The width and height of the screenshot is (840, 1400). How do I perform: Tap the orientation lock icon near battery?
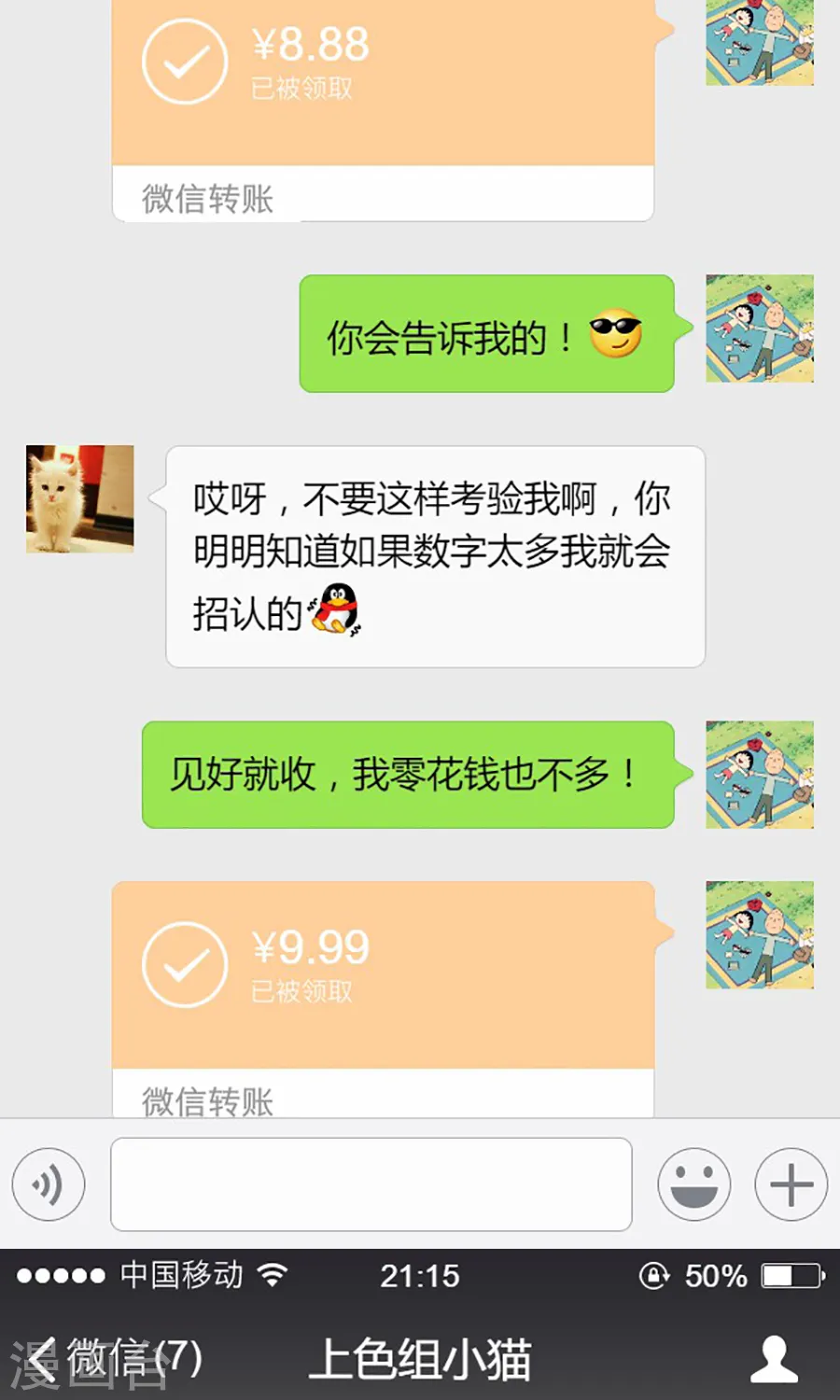653,1276
